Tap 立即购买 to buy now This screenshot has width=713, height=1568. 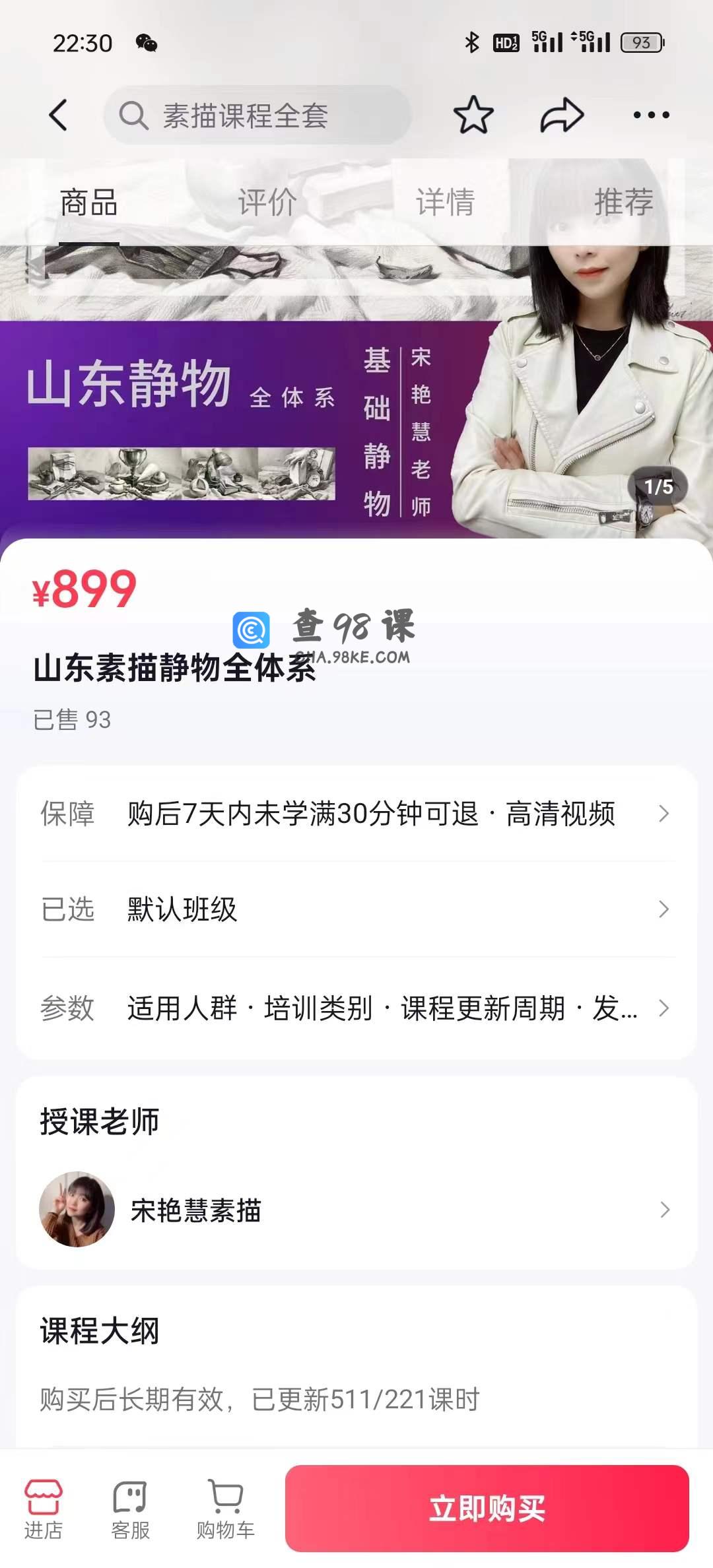(x=487, y=1509)
